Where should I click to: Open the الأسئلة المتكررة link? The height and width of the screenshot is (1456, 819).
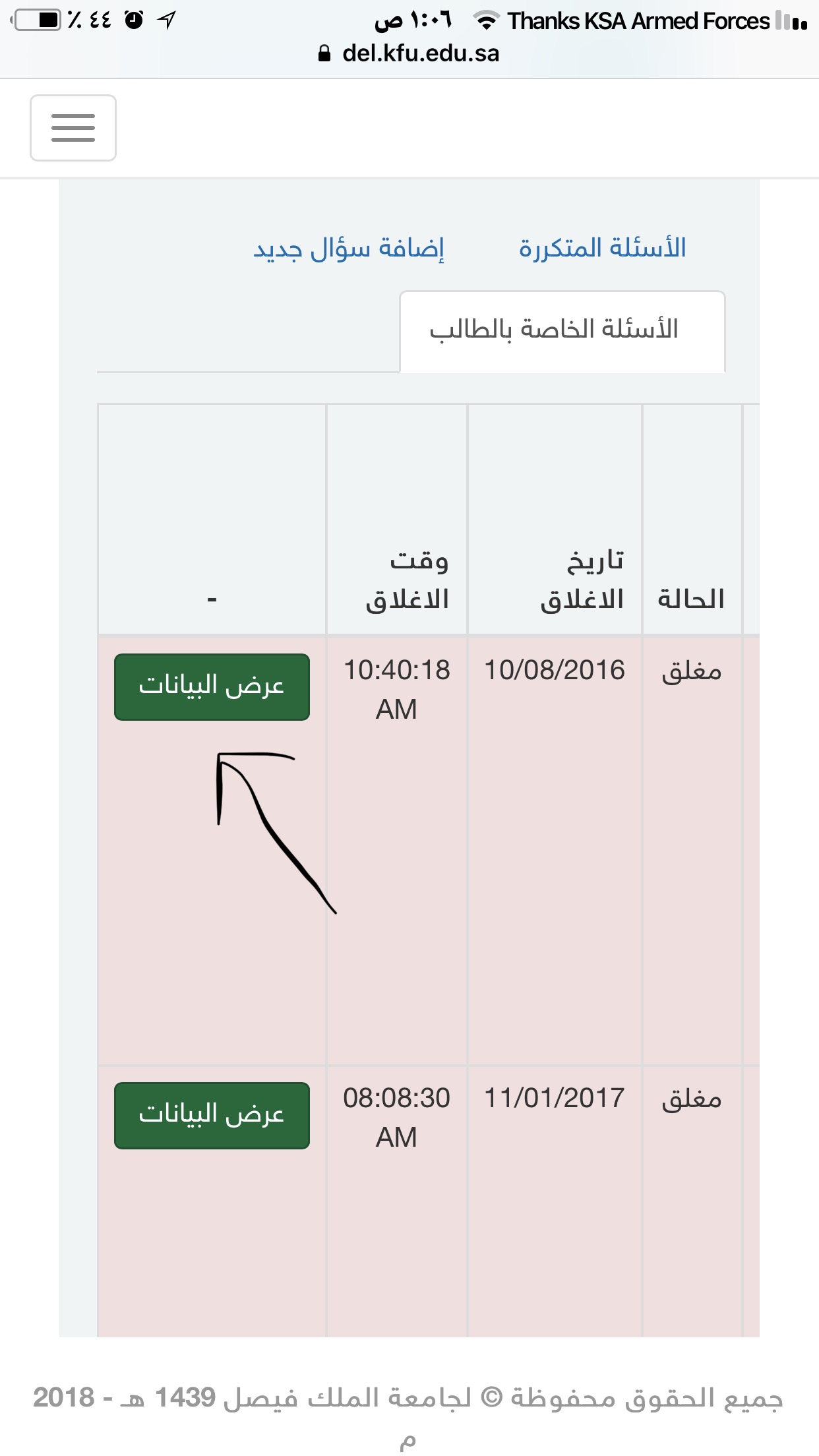602,248
